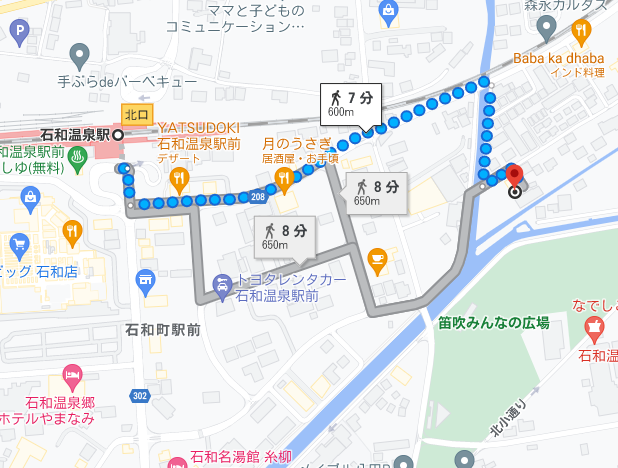Image resolution: width=618 pixels, height=468 pixels.
Task: Tap the 北口 station exit label
Action: 135,113
